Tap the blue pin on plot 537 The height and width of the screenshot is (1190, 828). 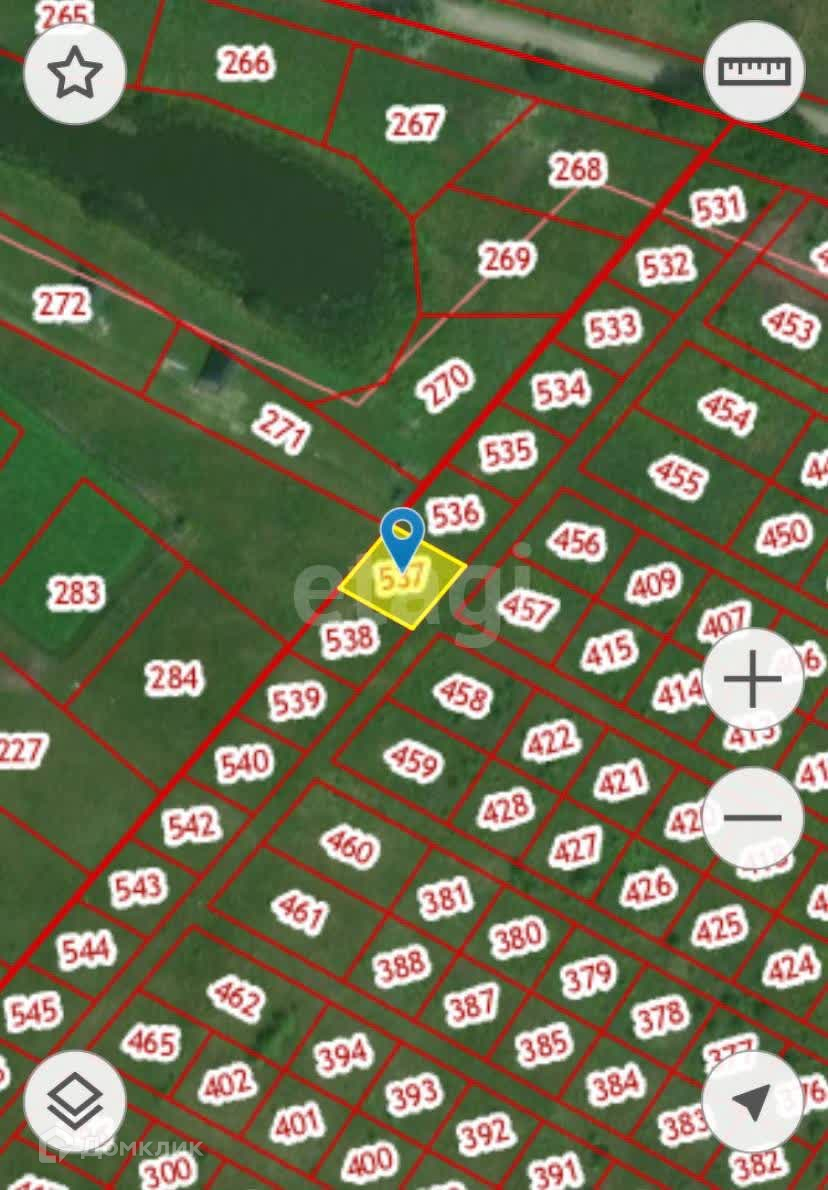tap(403, 534)
